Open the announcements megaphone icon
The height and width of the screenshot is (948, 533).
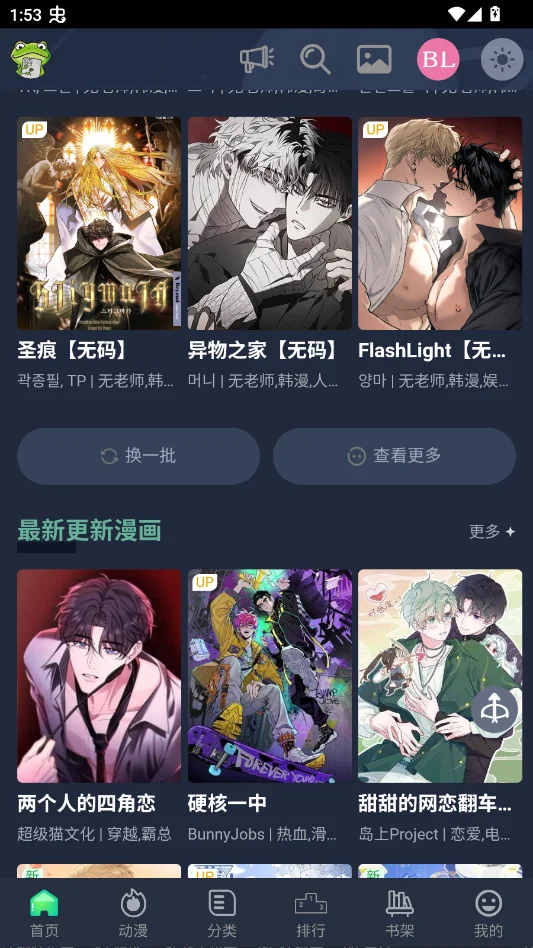tap(257, 59)
